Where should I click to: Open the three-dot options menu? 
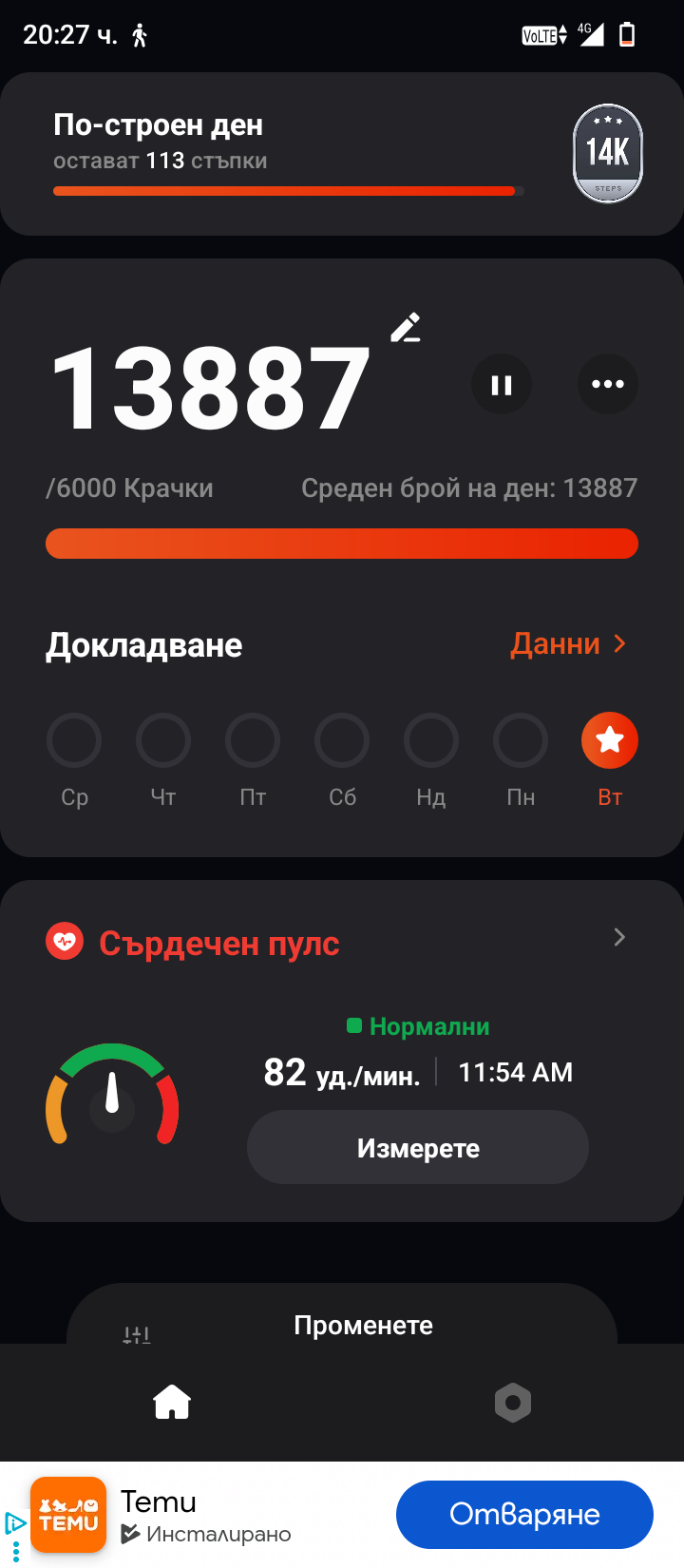[608, 384]
